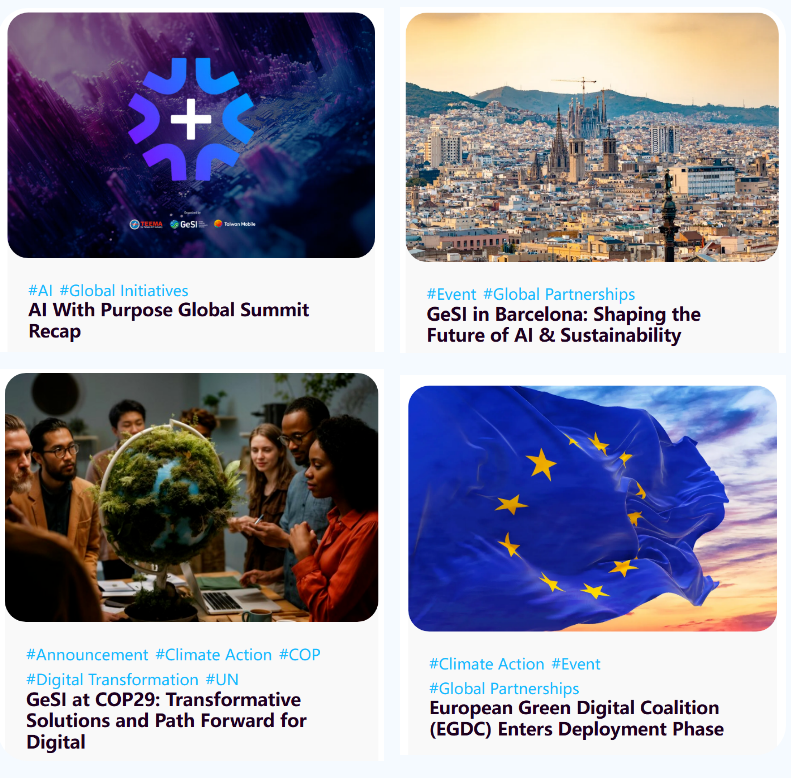Viewport: 791px width, 778px height.
Task: Select the #Digital Transformation tag
Action: 112,679
